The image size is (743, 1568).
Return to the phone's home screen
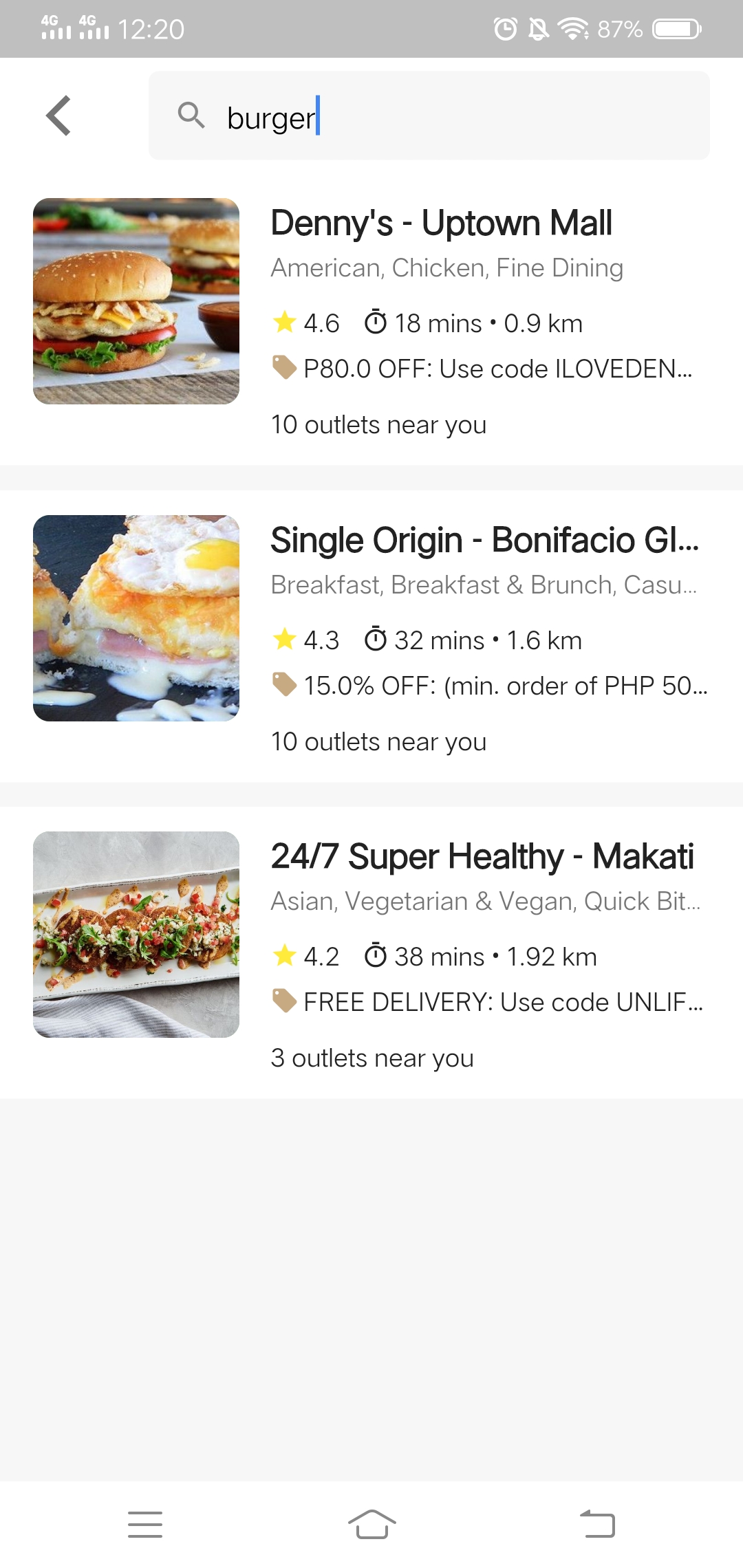pyautogui.click(x=371, y=1524)
